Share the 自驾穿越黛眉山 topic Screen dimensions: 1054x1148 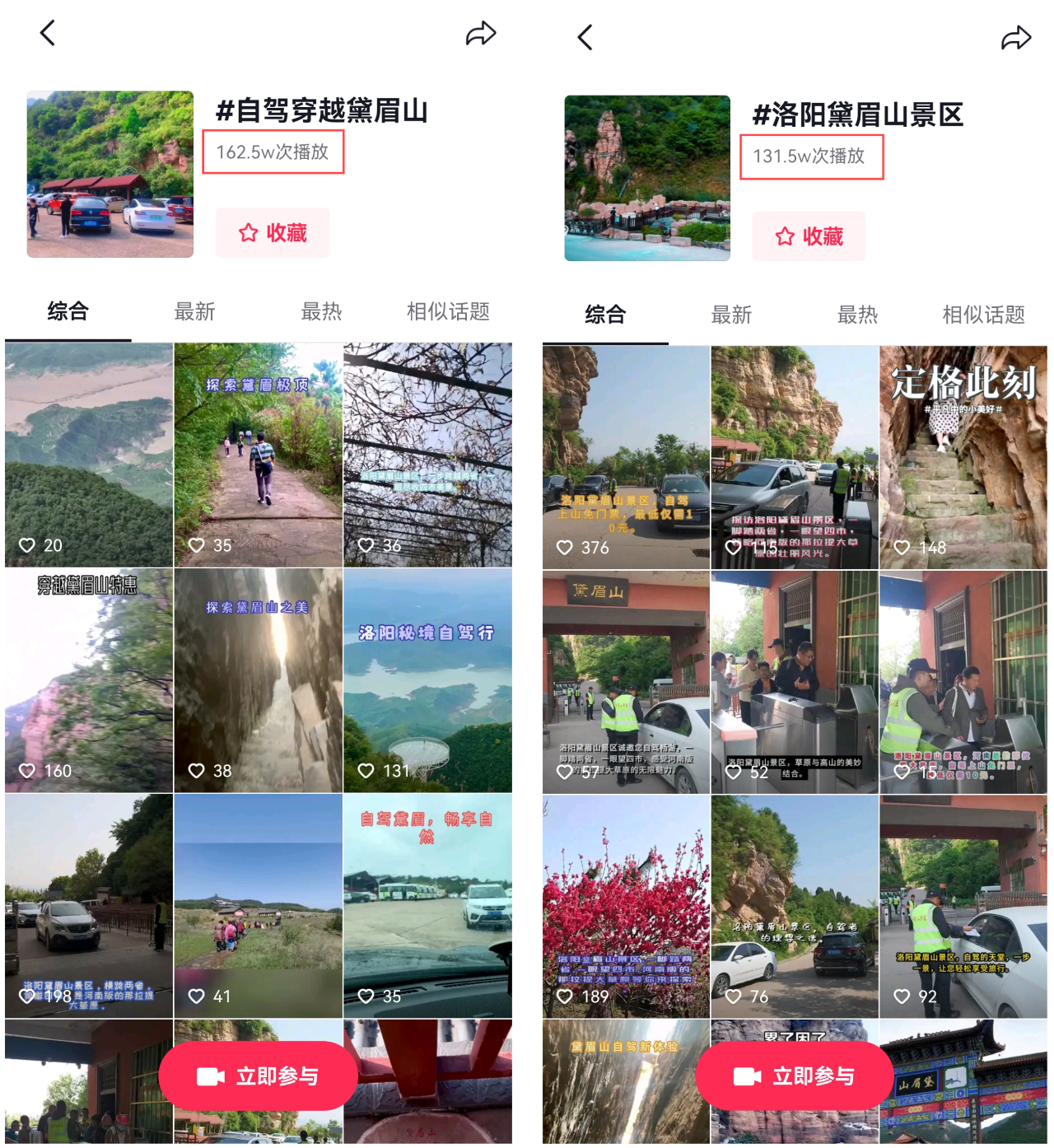tap(481, 34)
